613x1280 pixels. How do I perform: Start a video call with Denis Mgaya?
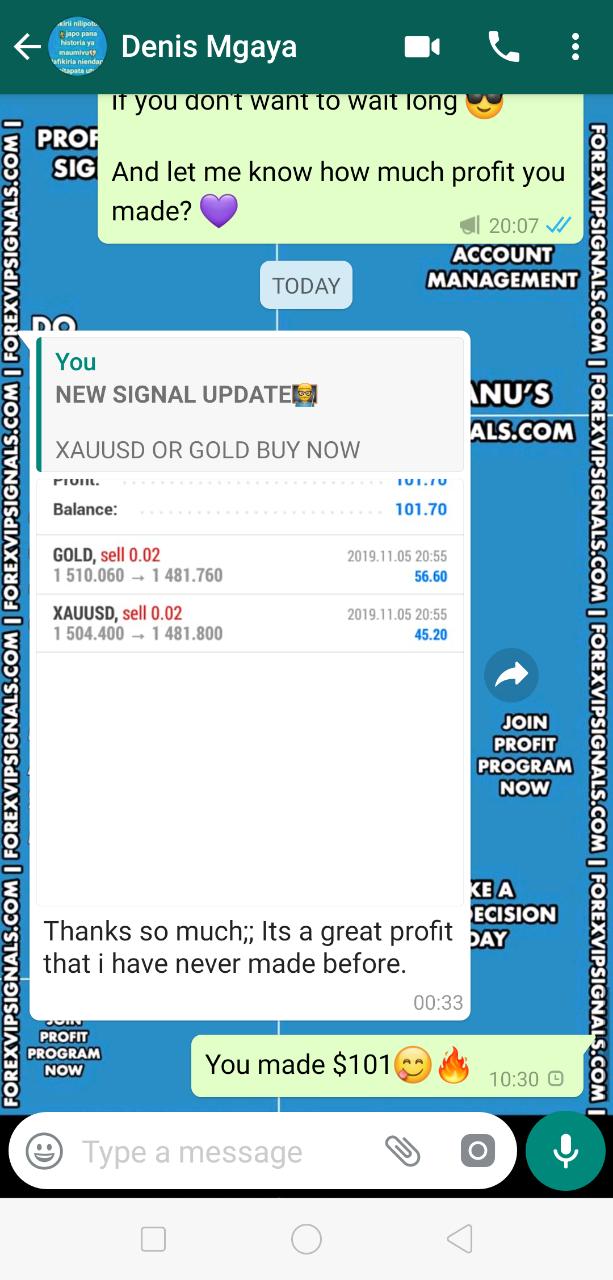click(x=423, y=47)
